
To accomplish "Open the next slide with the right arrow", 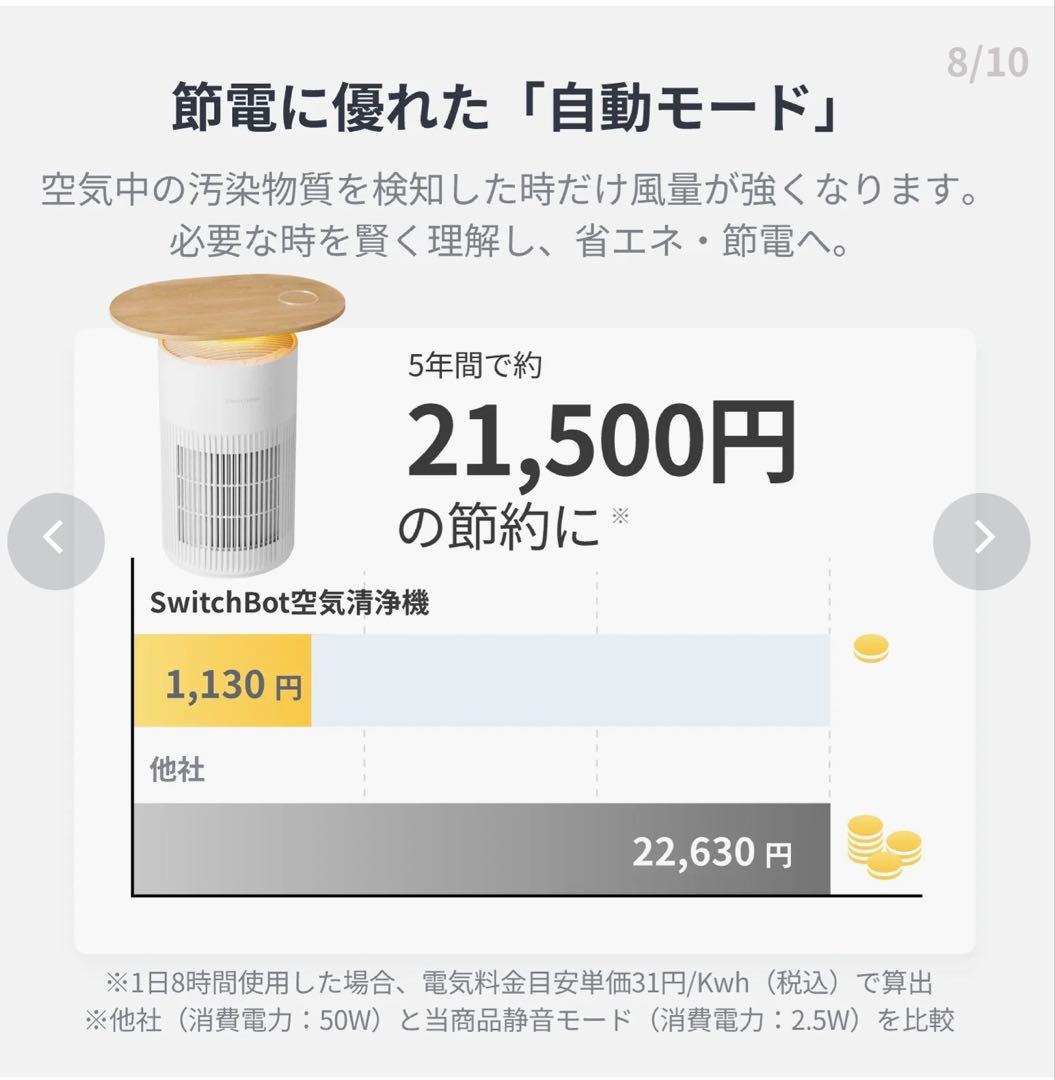I will point(983,536).
